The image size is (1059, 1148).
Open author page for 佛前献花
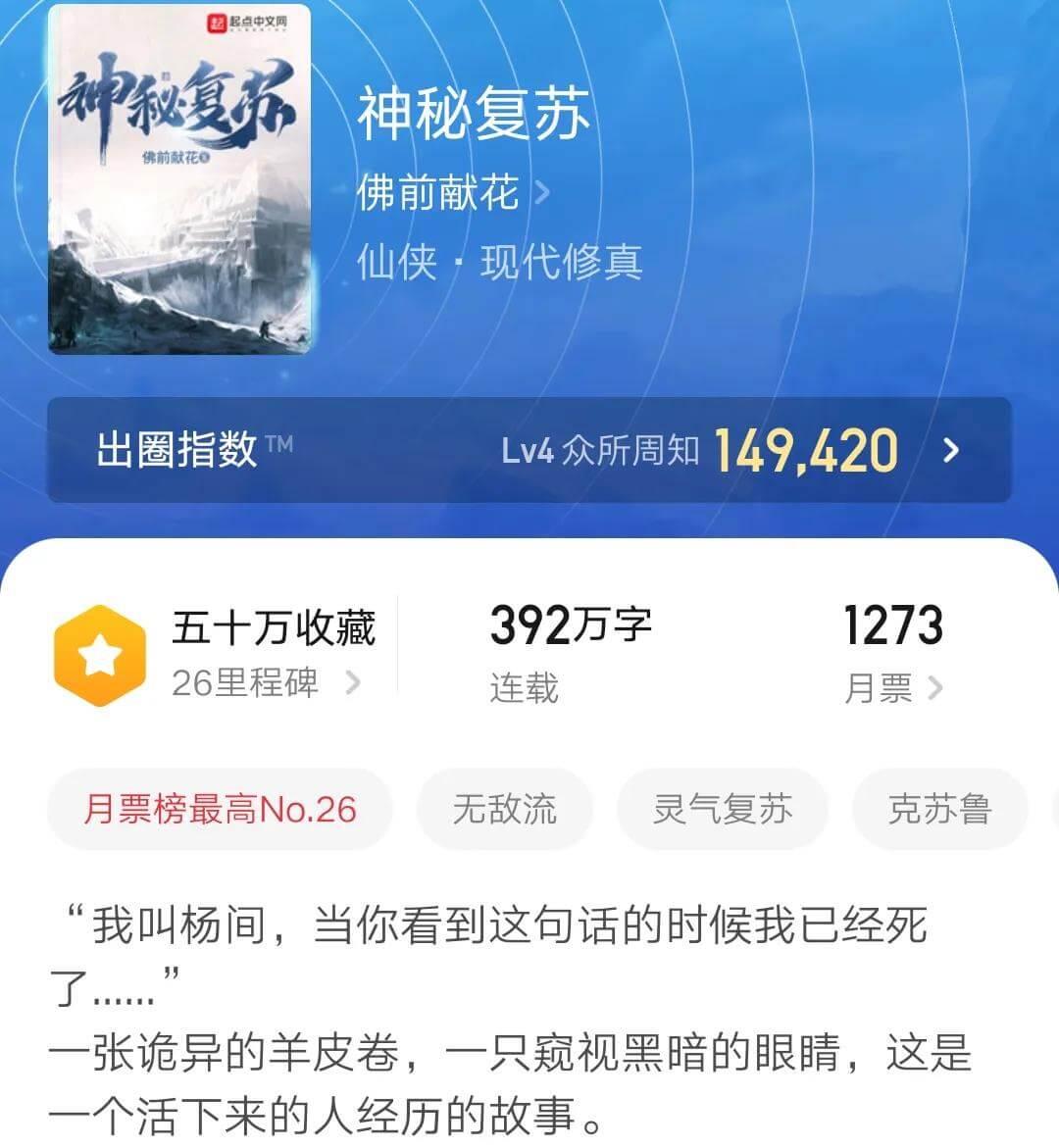click(x=438, y=192)
